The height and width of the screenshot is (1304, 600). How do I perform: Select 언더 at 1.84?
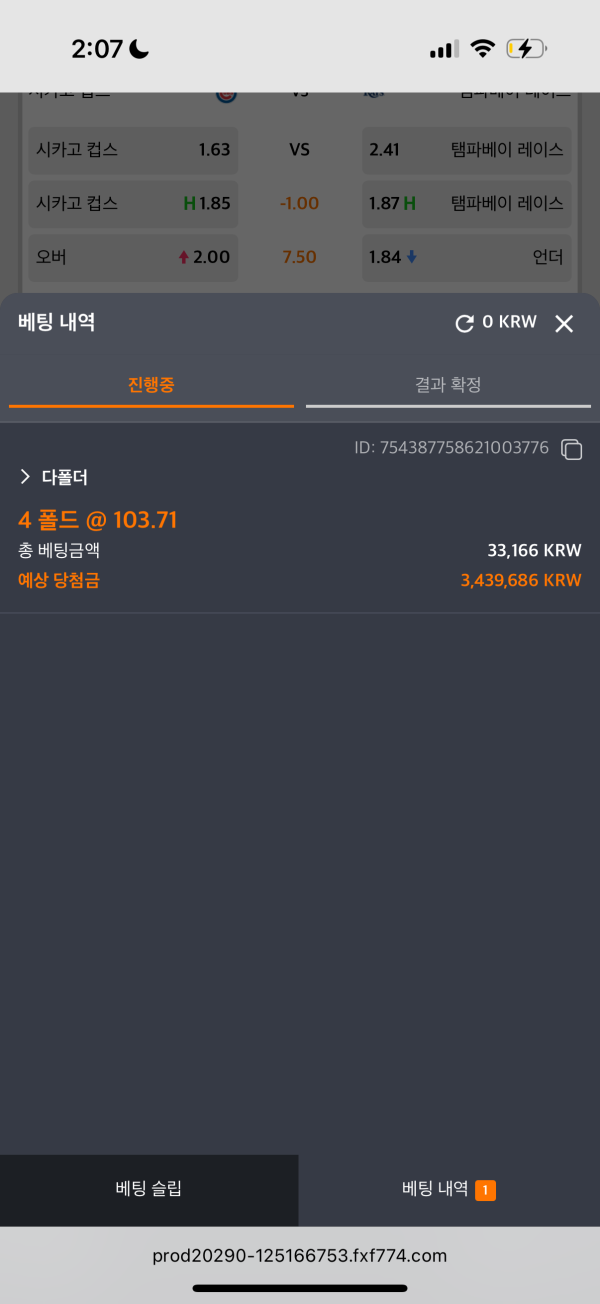coord(466,258)
